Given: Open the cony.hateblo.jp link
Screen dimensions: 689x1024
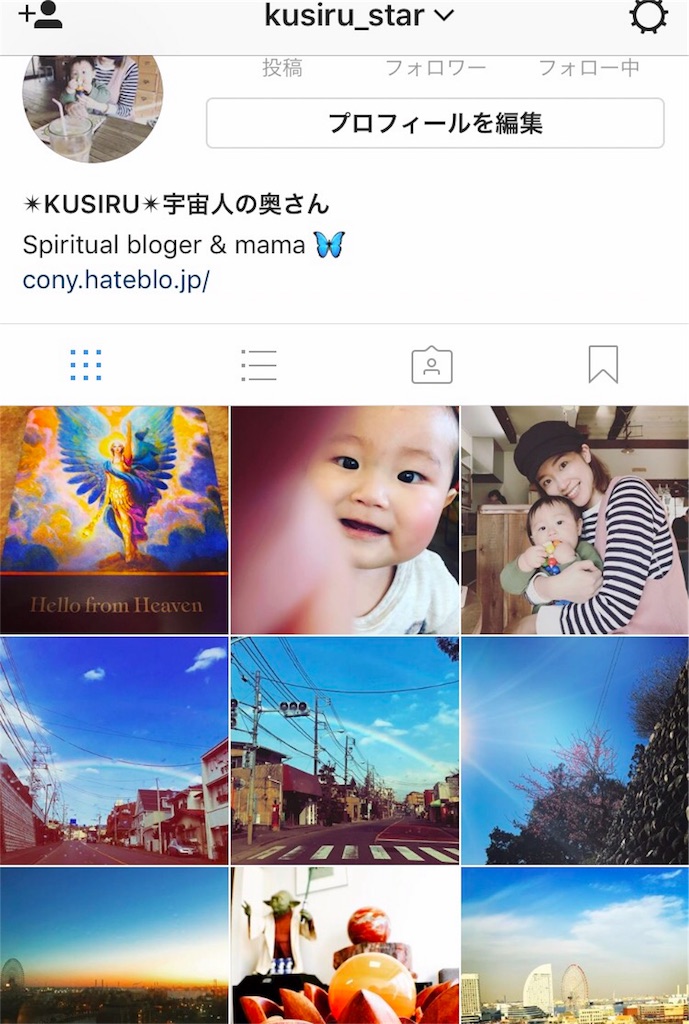Looking at the screenshot, I should pos(116,280).
